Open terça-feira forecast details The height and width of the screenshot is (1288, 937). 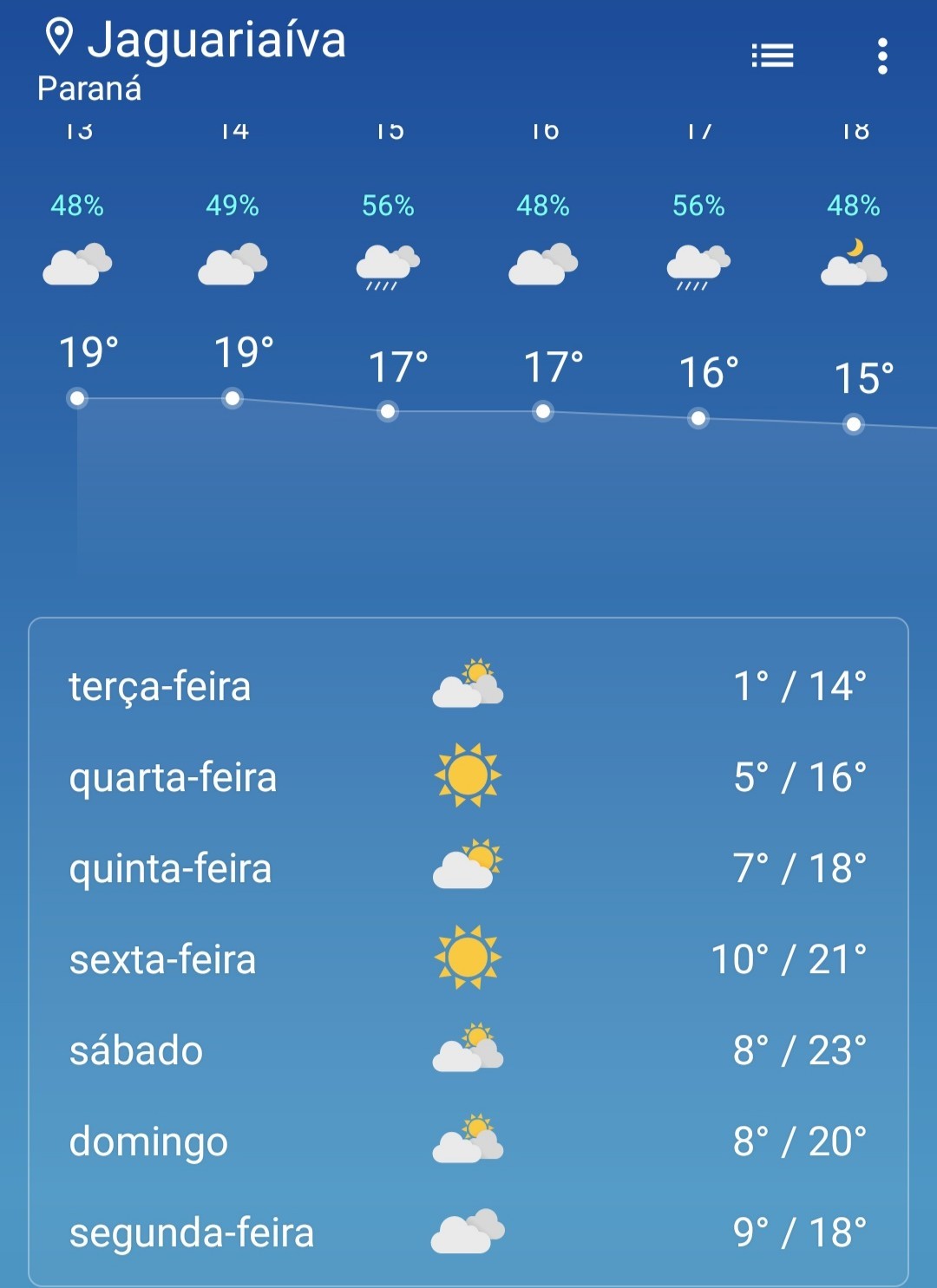[x=468, y=686]
